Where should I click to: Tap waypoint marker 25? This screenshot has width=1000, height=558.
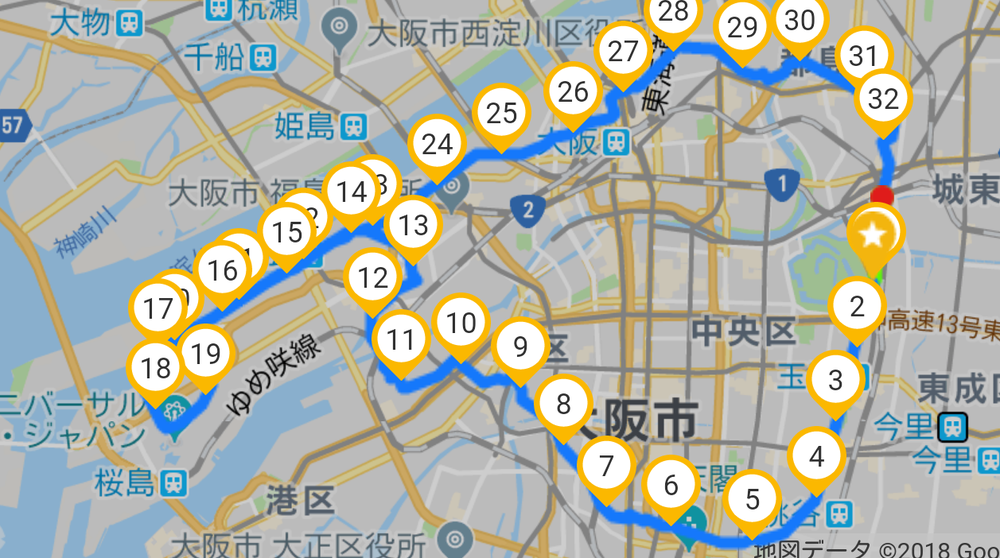click(x=501, y=114)
